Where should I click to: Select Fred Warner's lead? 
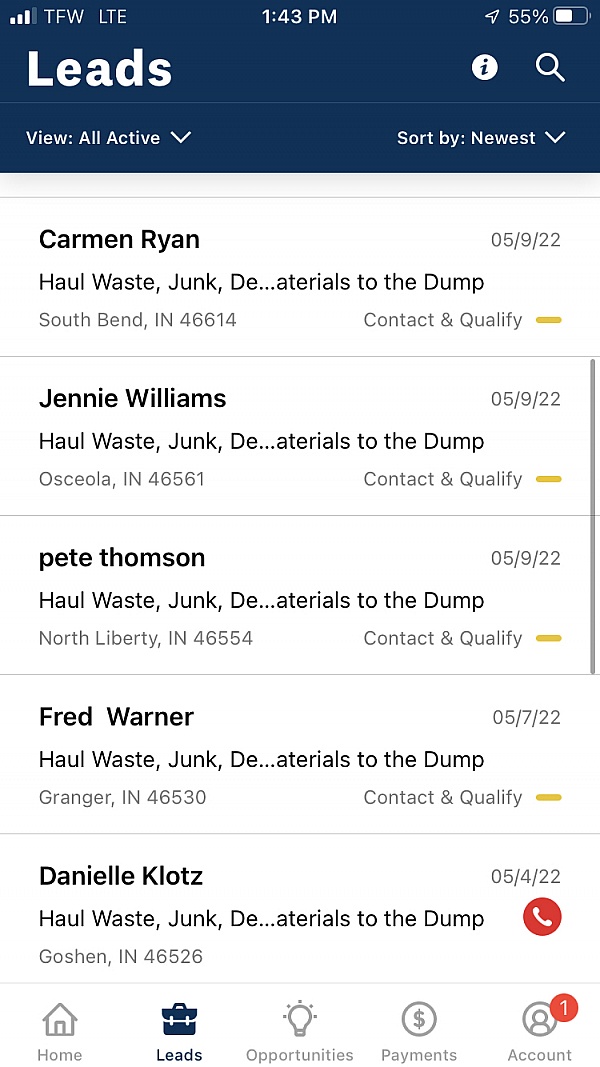pos(299,755)
